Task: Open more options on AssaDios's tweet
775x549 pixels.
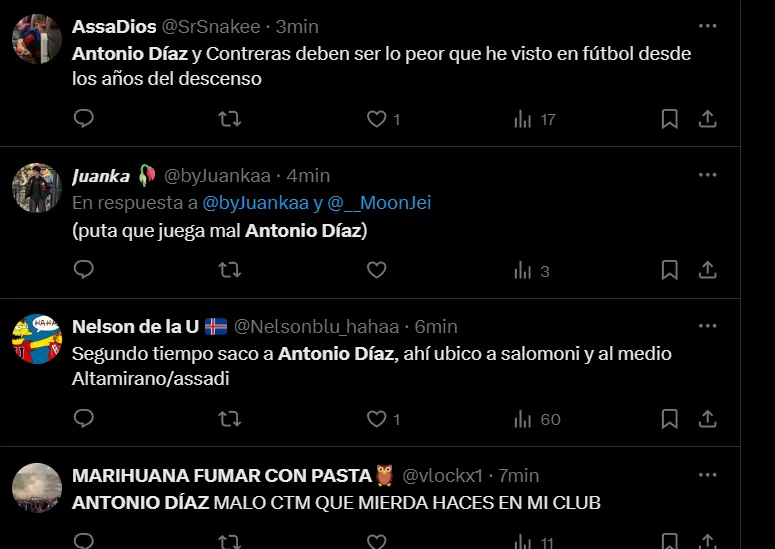Action: point(707,26)
